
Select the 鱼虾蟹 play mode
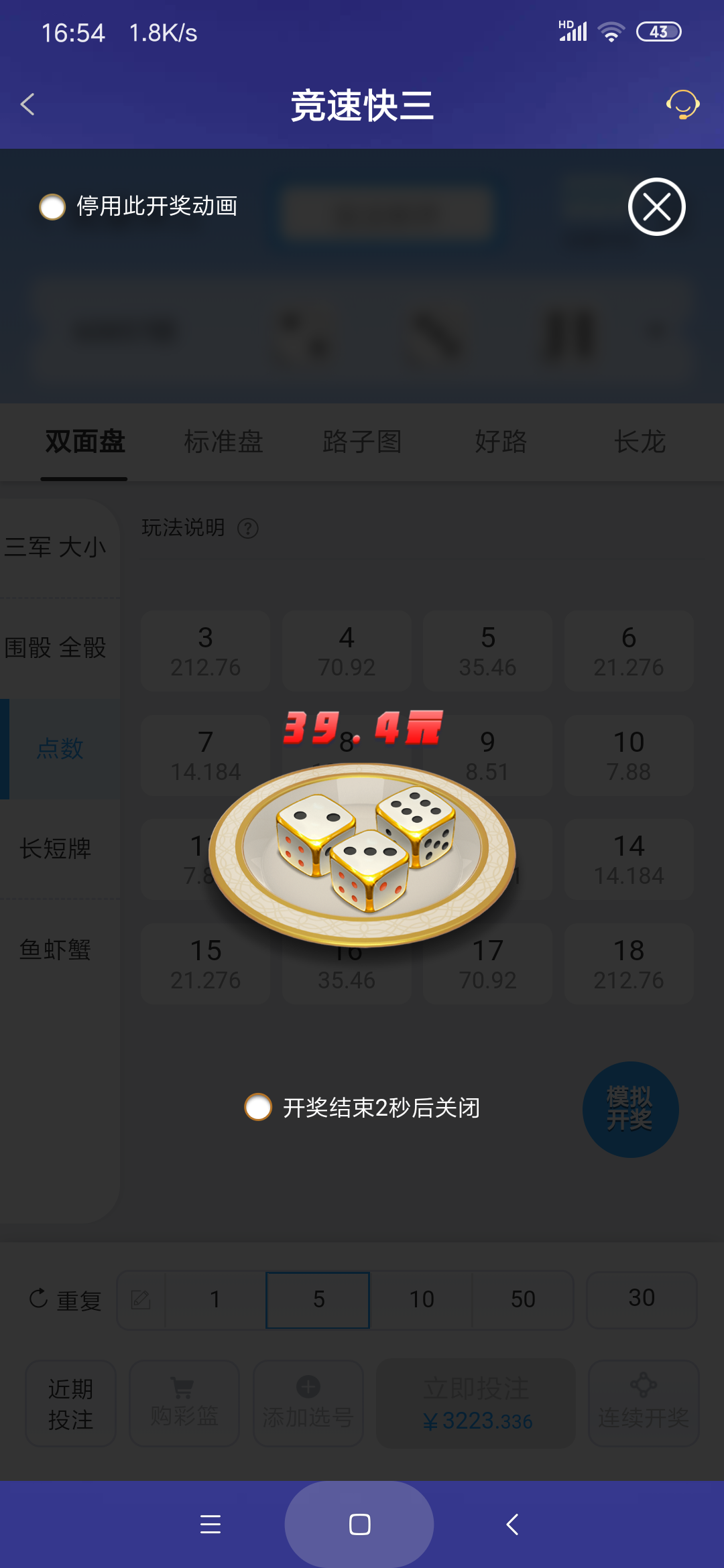pos(57,950)
